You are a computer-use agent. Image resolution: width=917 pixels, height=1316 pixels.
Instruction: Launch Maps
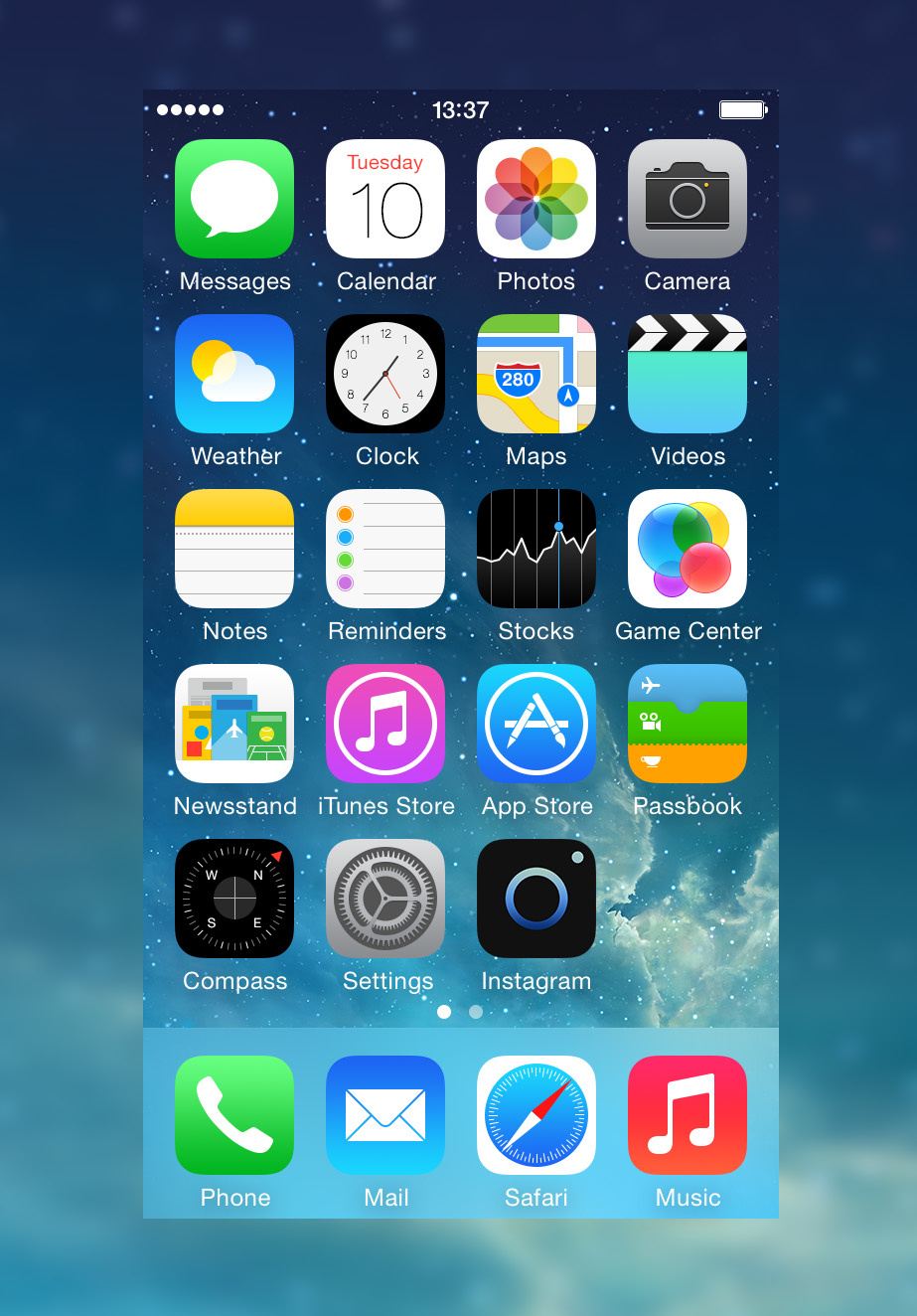[536, 374]
